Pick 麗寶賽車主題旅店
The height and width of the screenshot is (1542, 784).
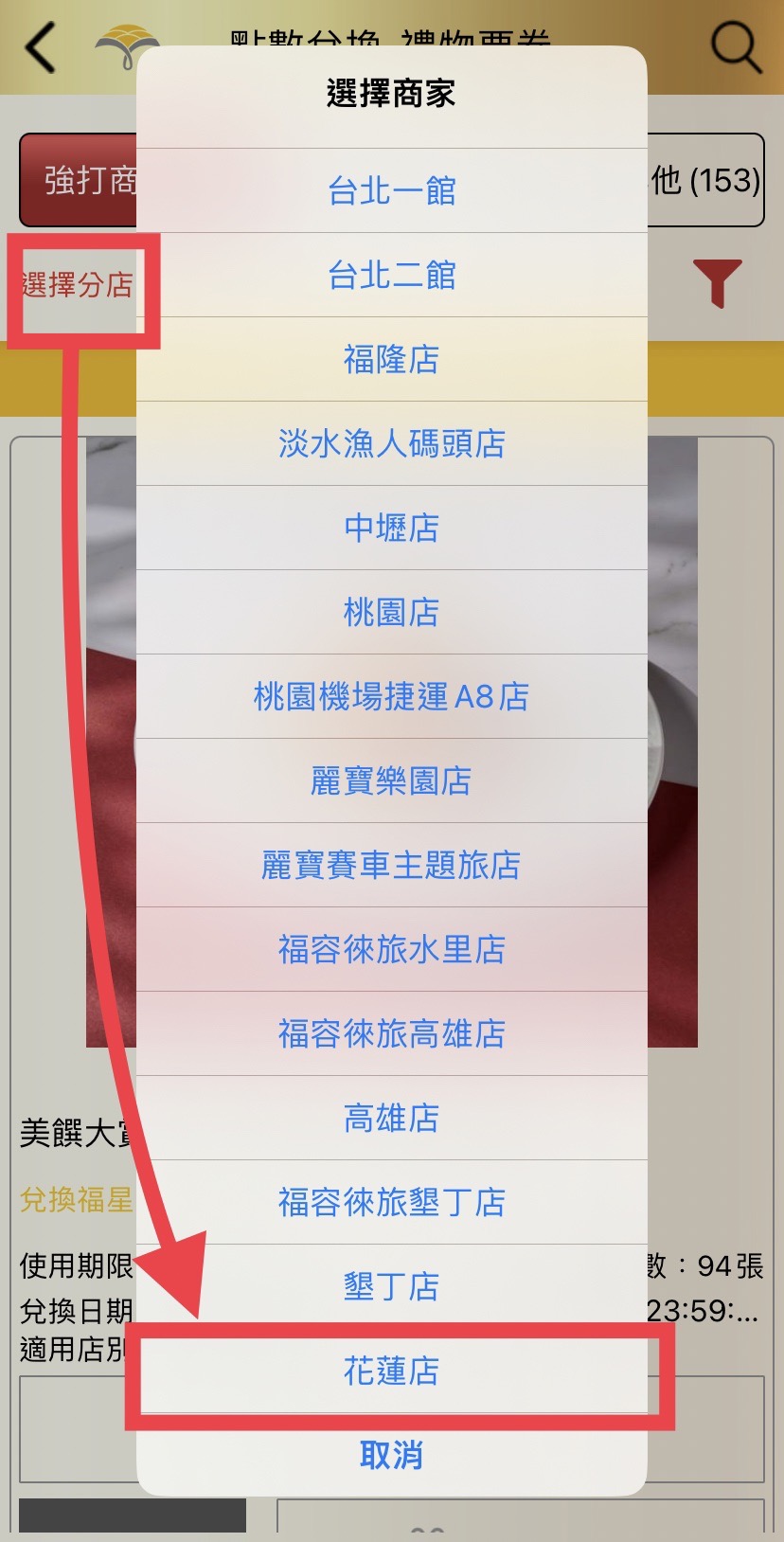[x=391, y=865]
